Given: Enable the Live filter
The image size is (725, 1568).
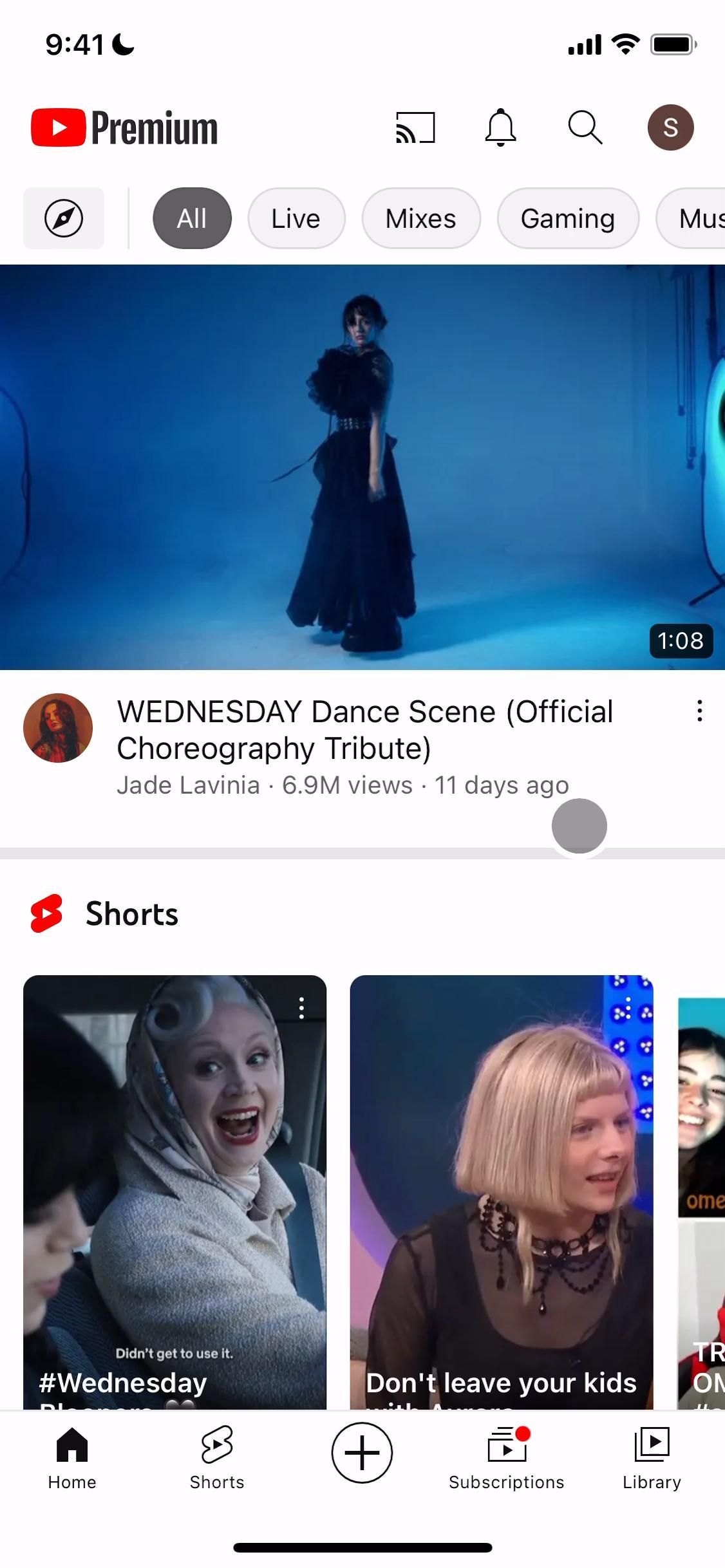Looking at the screenshot, I should point(296,218).
